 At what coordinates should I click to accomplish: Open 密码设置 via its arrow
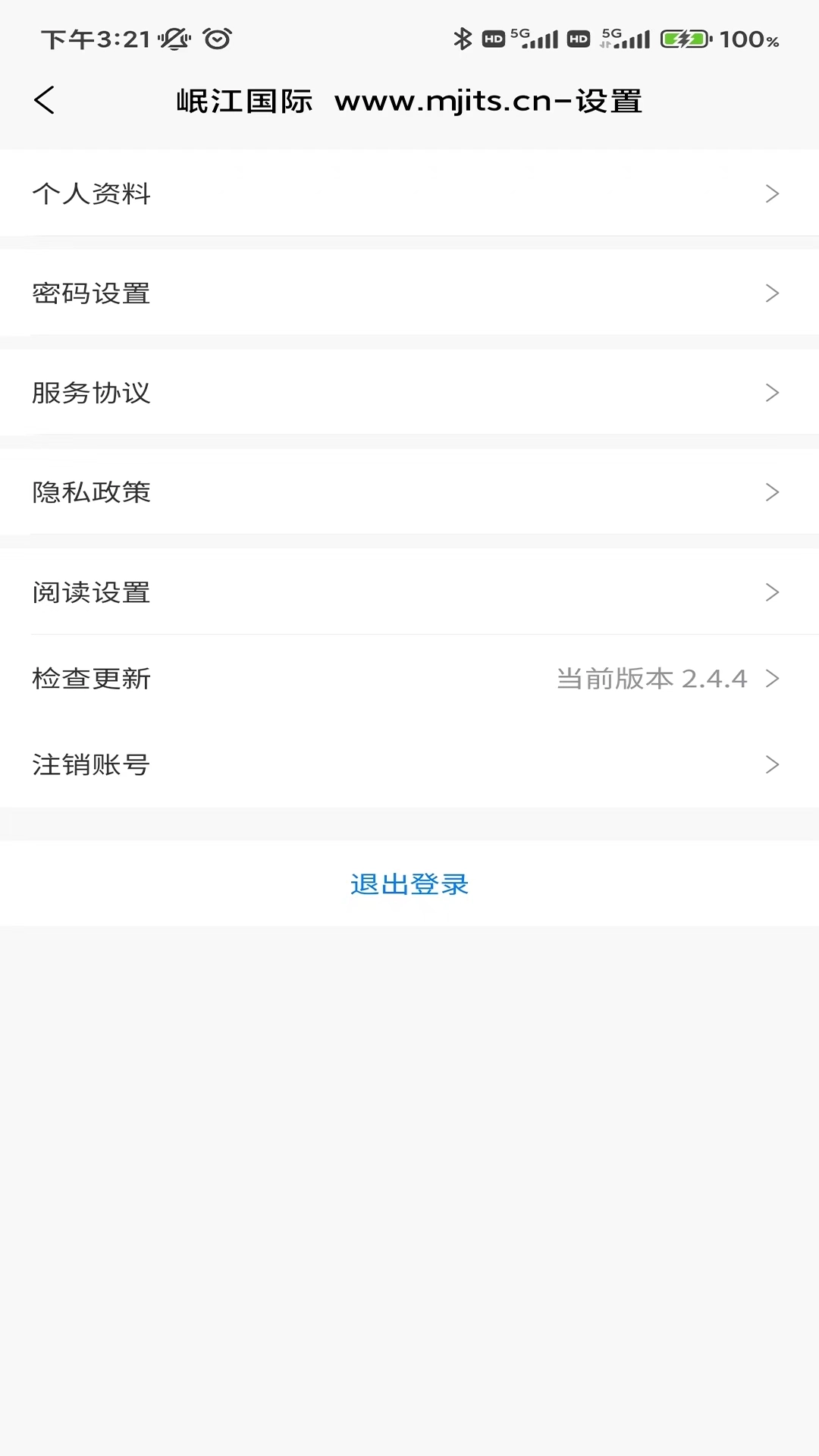[x=773, y=293]
